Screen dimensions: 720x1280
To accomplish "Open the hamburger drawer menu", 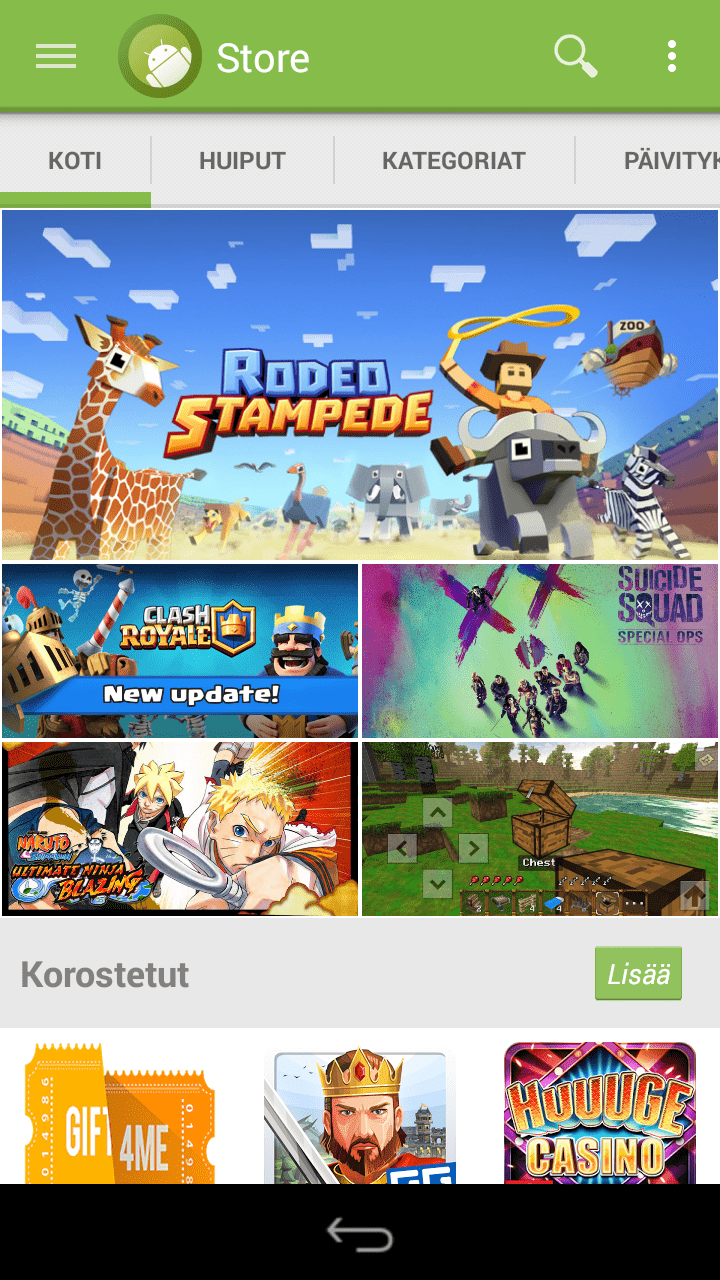I will (56, 57).
